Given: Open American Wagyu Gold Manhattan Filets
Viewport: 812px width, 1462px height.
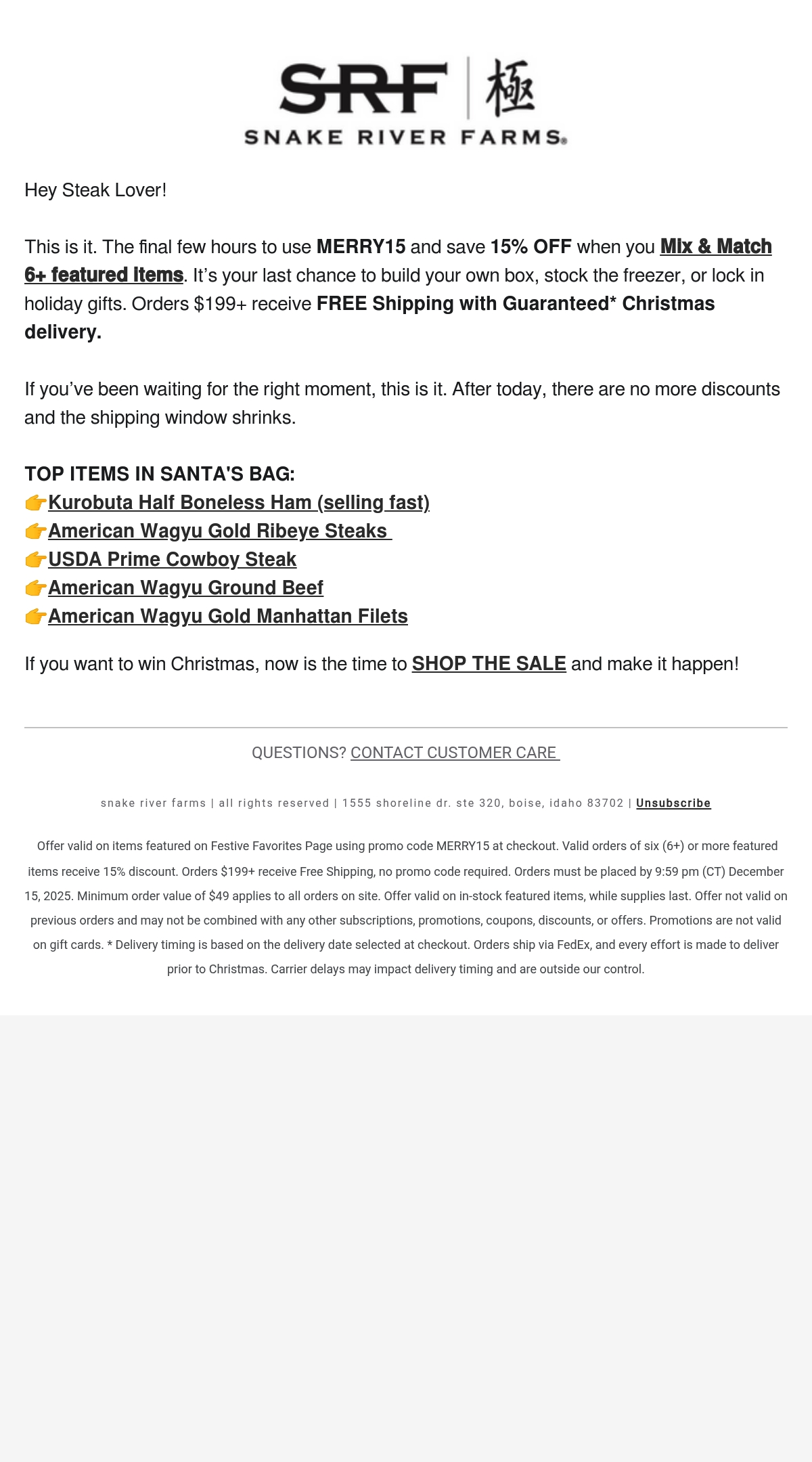Looking at the screenshot, I should click(228, 616).
